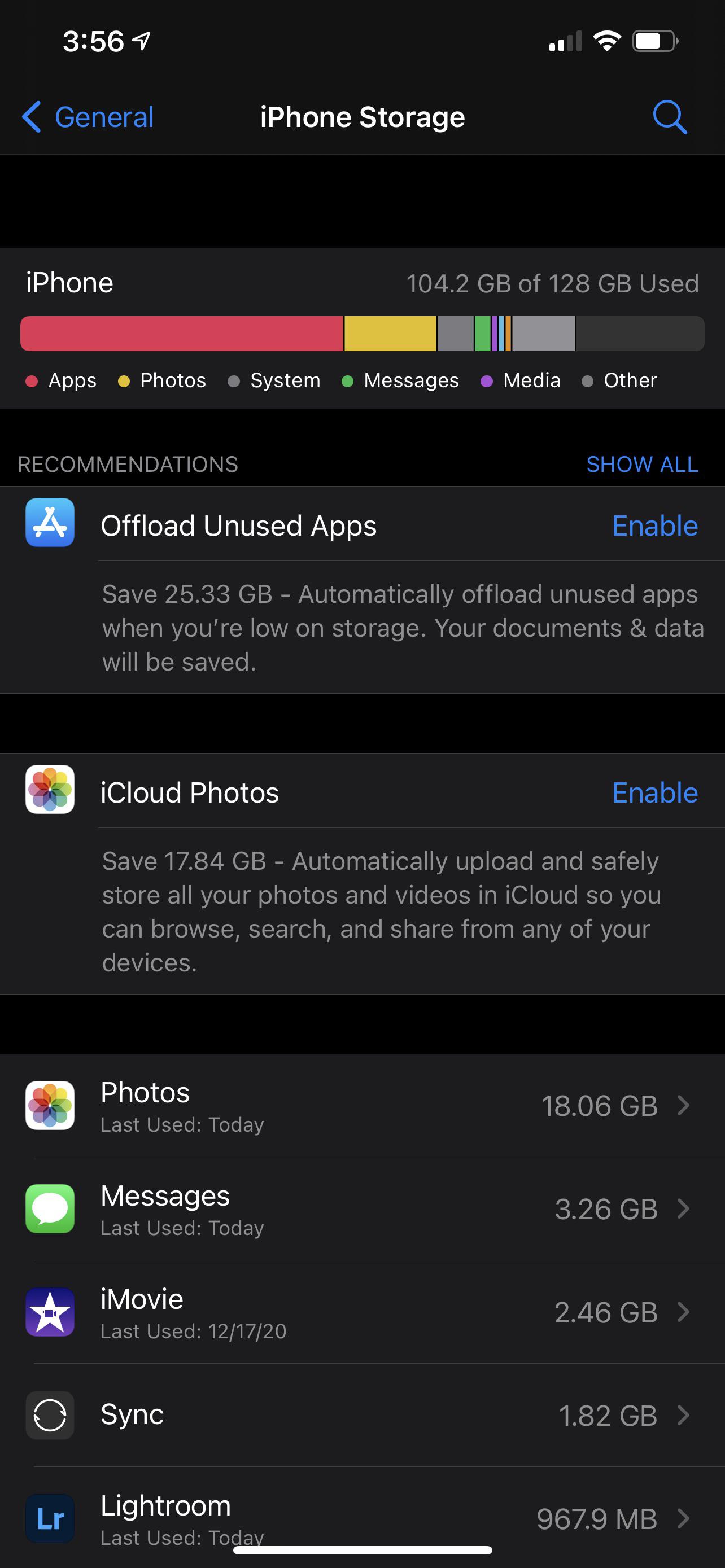Select the Lightroom Lr icon
725x1568 pixels.
(x=49, y=1518)
